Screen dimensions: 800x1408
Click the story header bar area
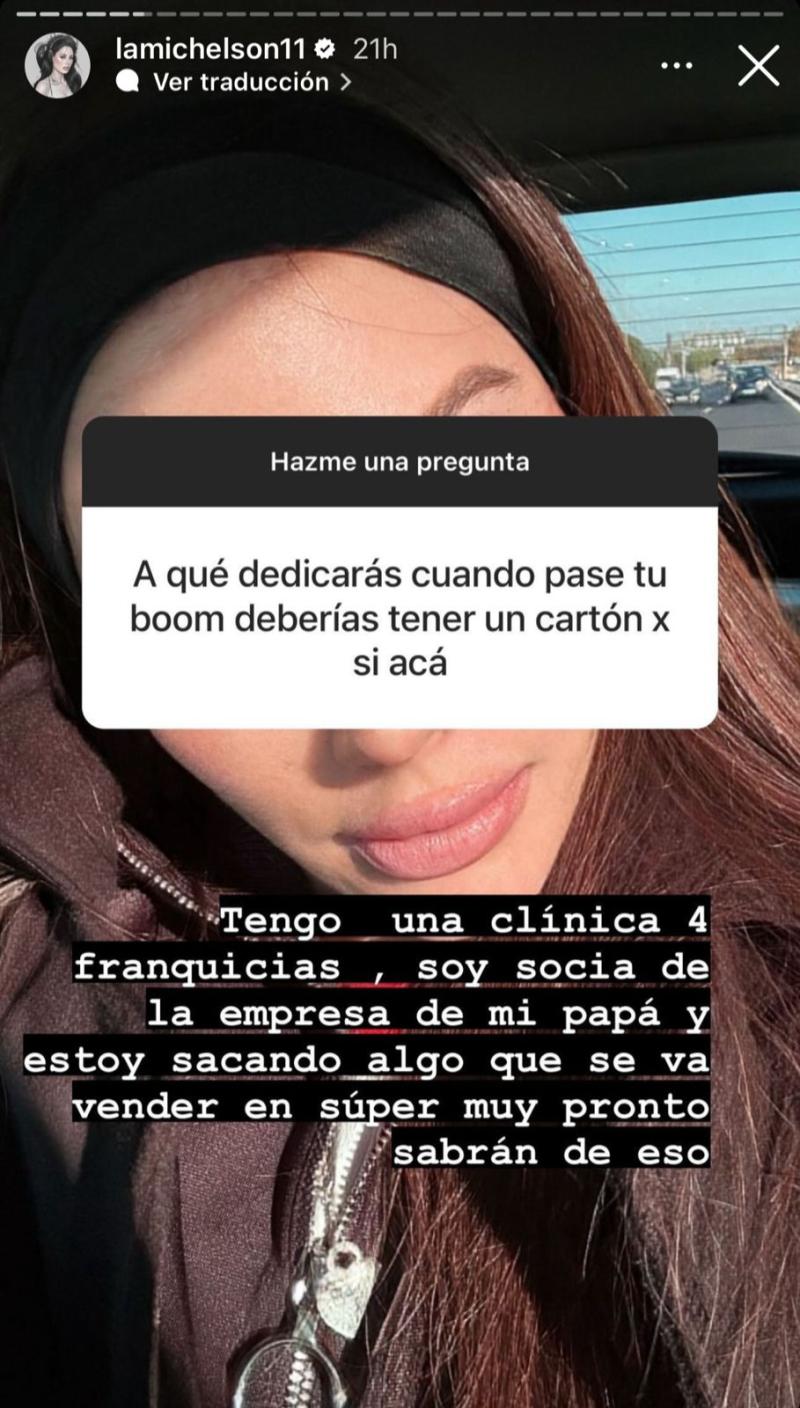[x=400, y=64]
